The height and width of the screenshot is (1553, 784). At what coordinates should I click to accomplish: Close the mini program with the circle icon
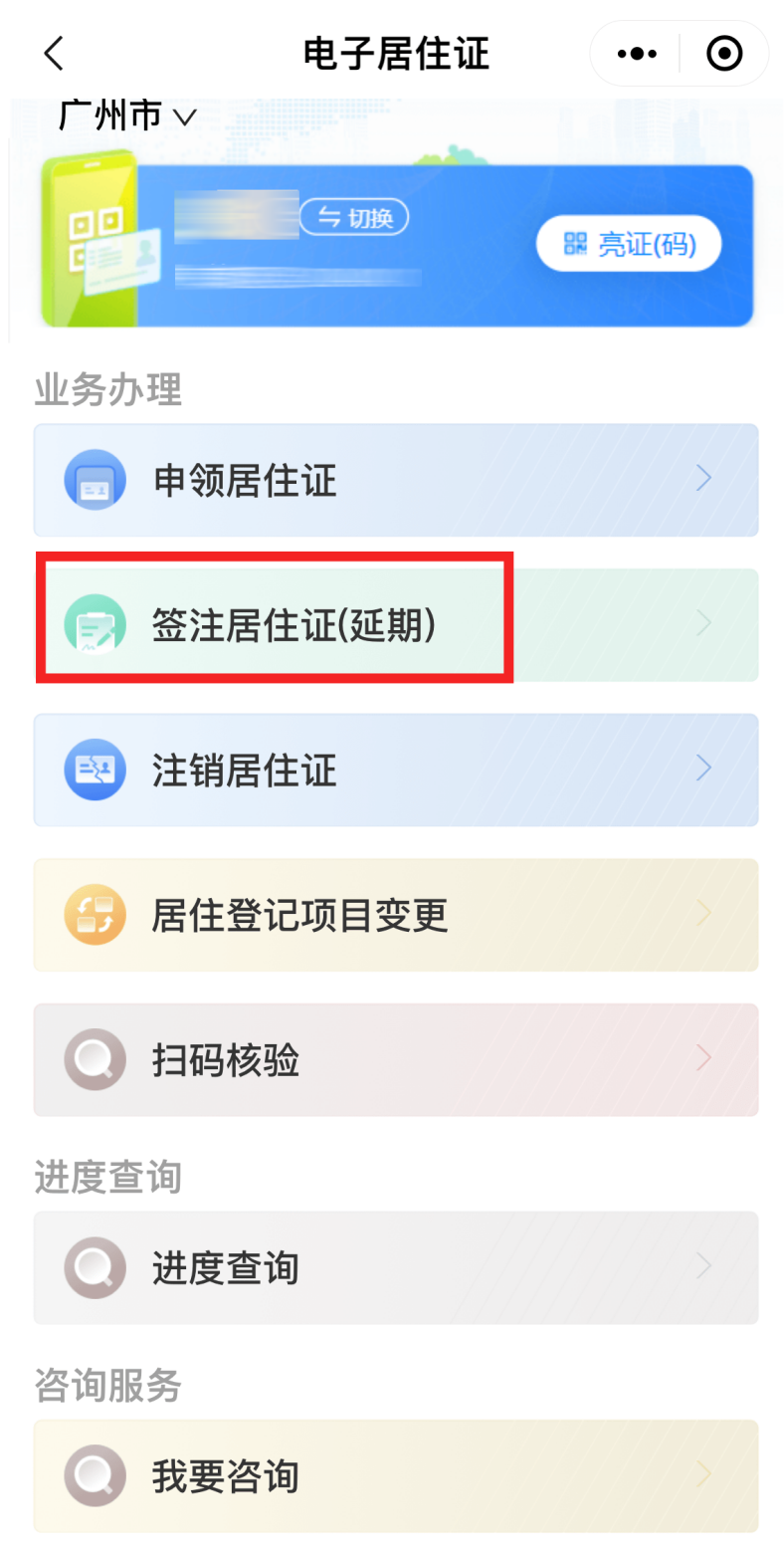coord(724,54)
